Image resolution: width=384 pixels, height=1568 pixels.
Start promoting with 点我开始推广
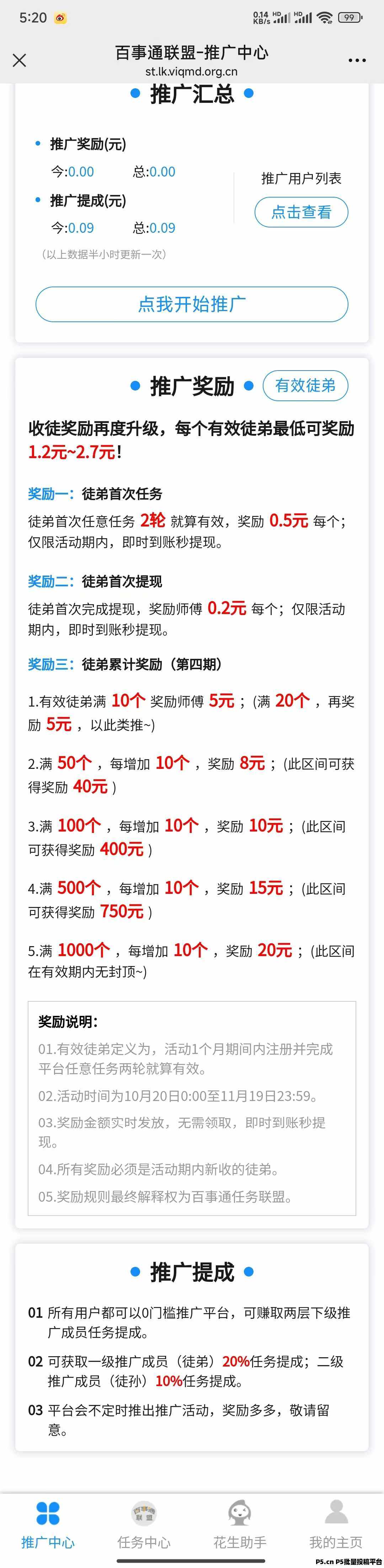click(x=191, y=304)
